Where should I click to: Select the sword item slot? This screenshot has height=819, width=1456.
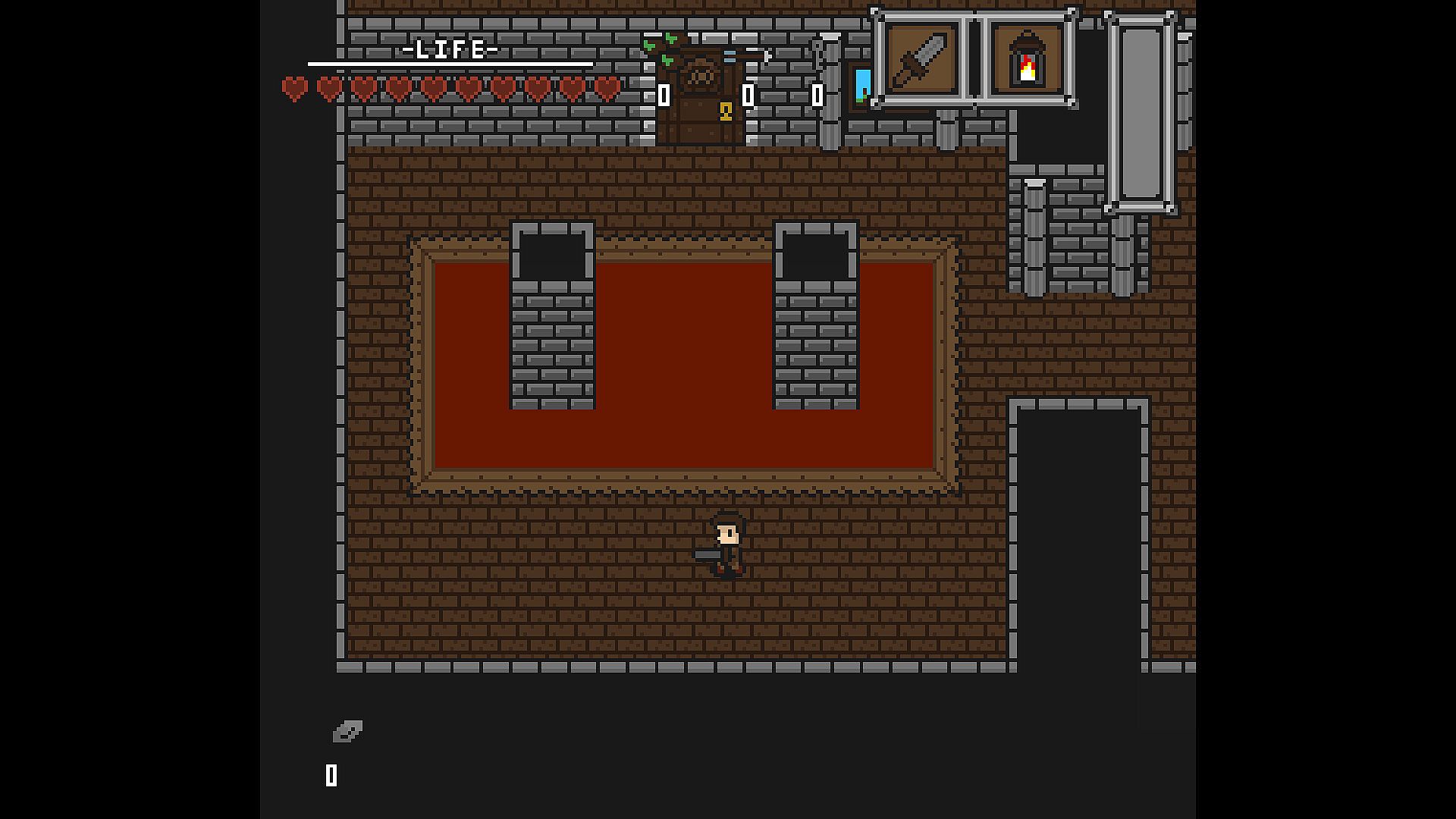921,59
